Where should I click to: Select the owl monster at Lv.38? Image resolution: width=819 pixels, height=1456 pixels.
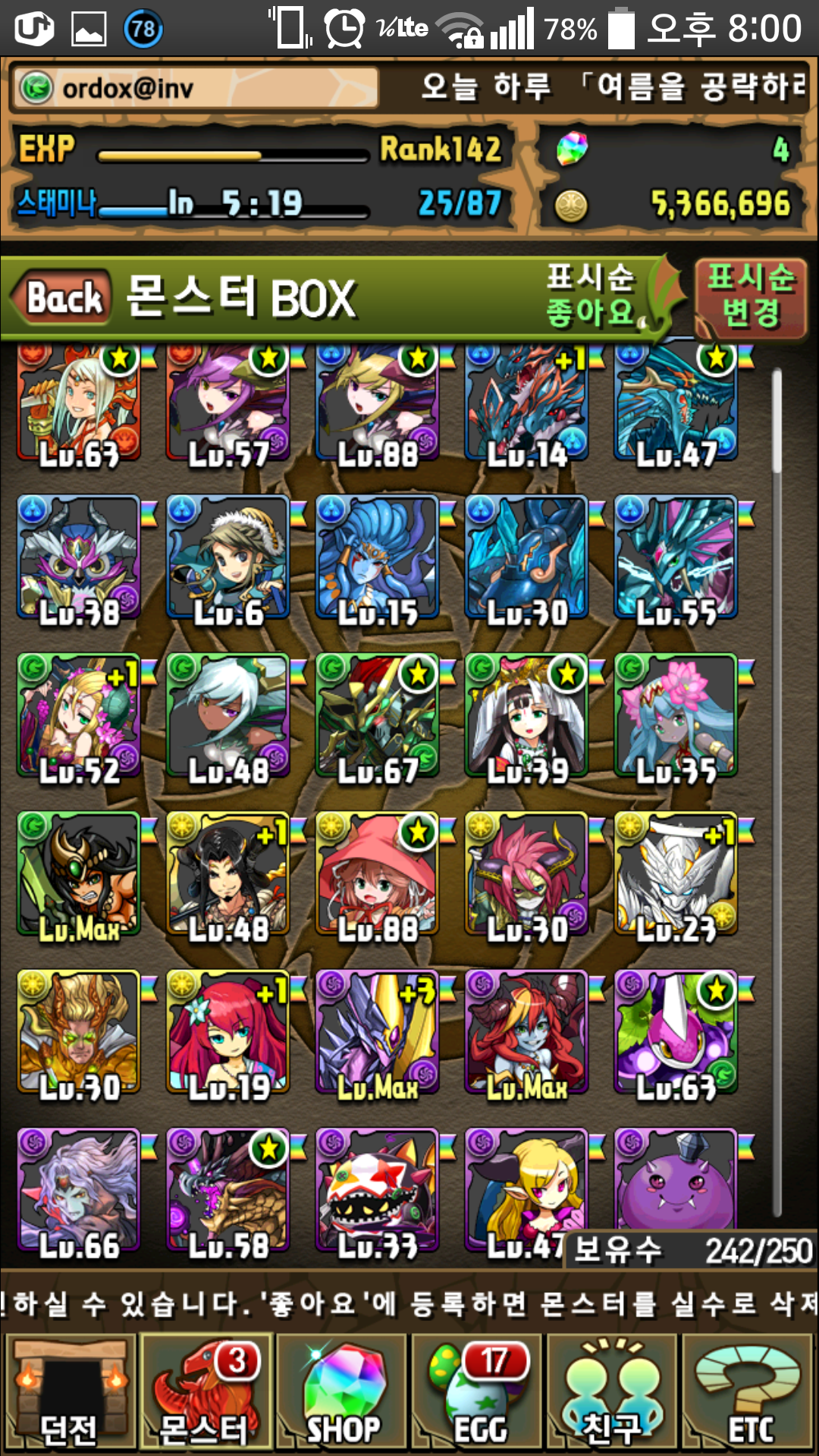[79, 559]
